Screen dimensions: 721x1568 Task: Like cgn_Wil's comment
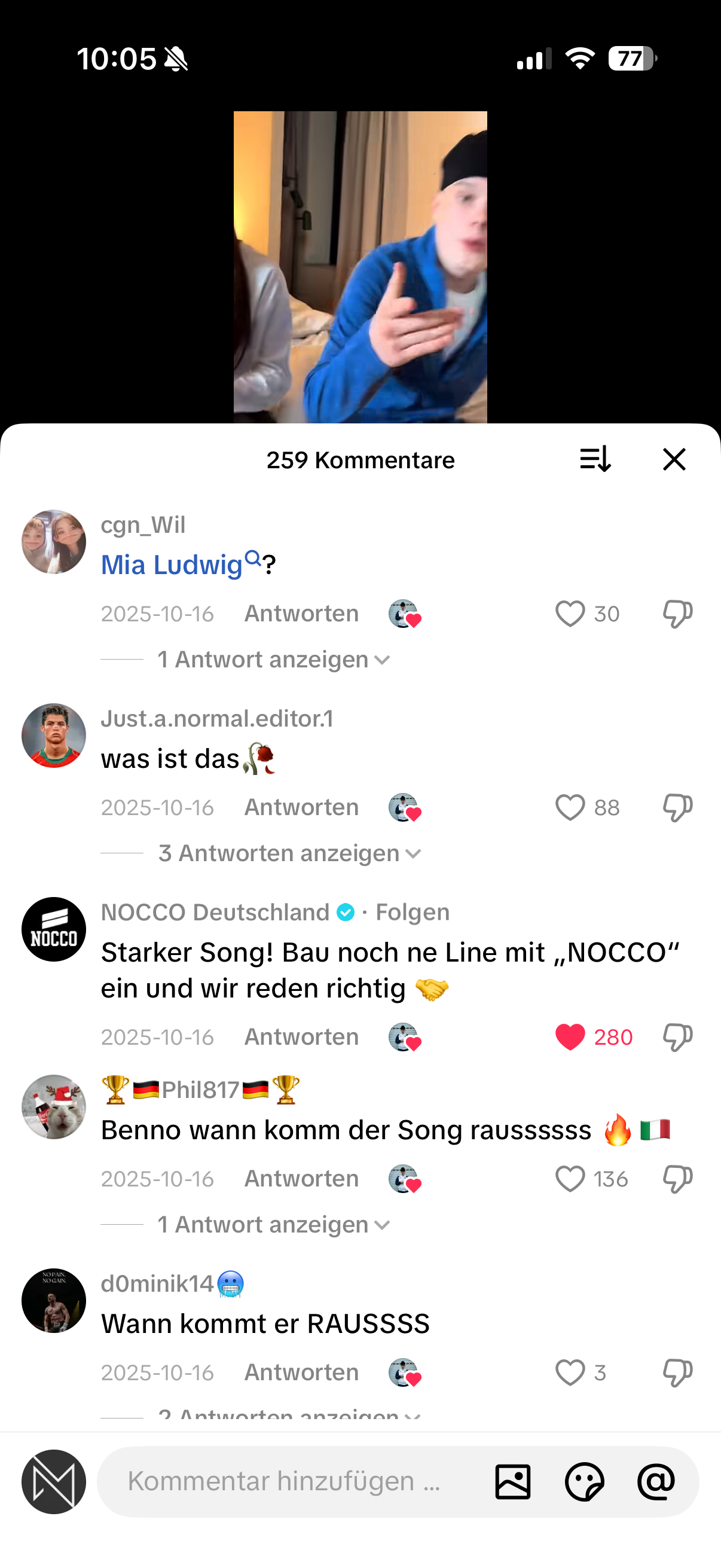(570, 614)
